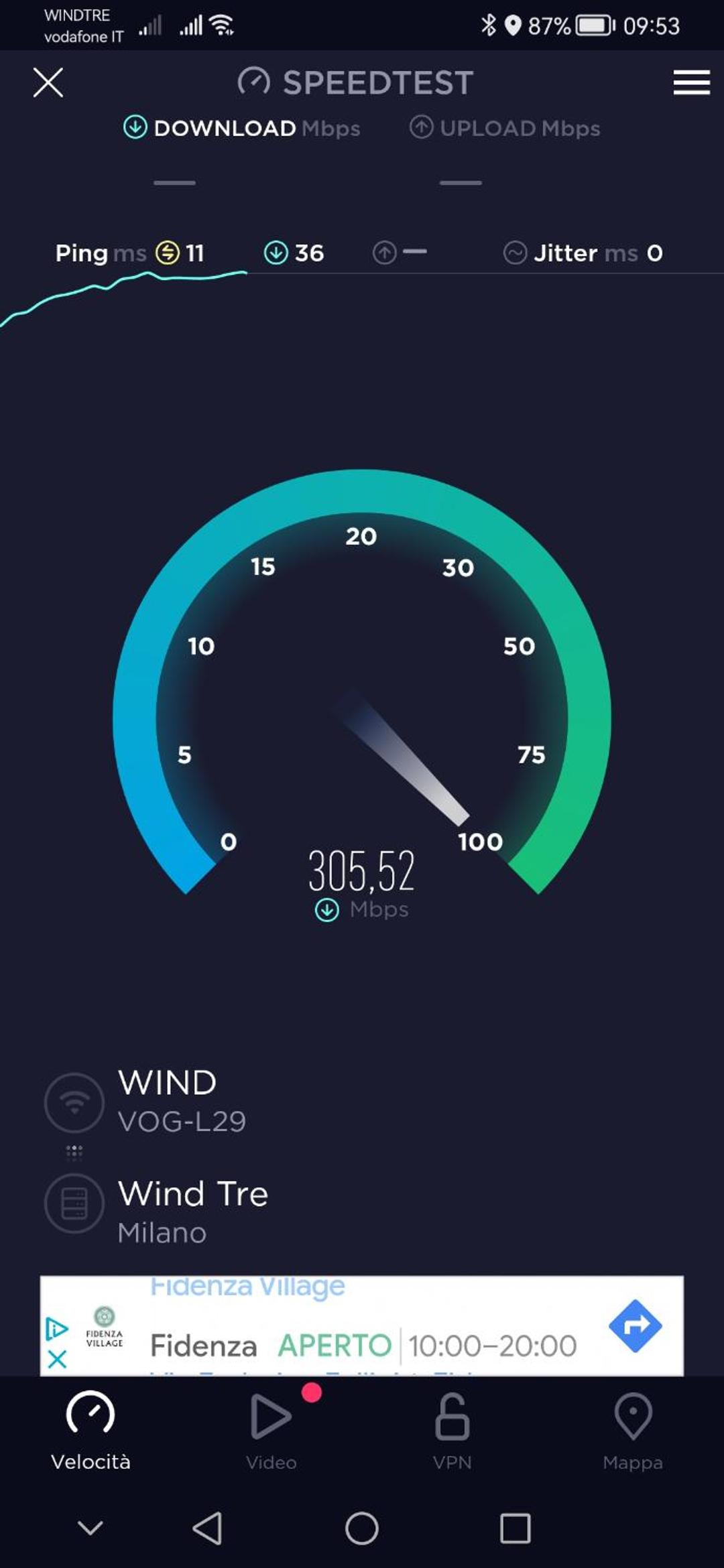Viewport: 724px width, 1568px height.
Task: Close the running speed test with X
Action: [x=48, y=82]
